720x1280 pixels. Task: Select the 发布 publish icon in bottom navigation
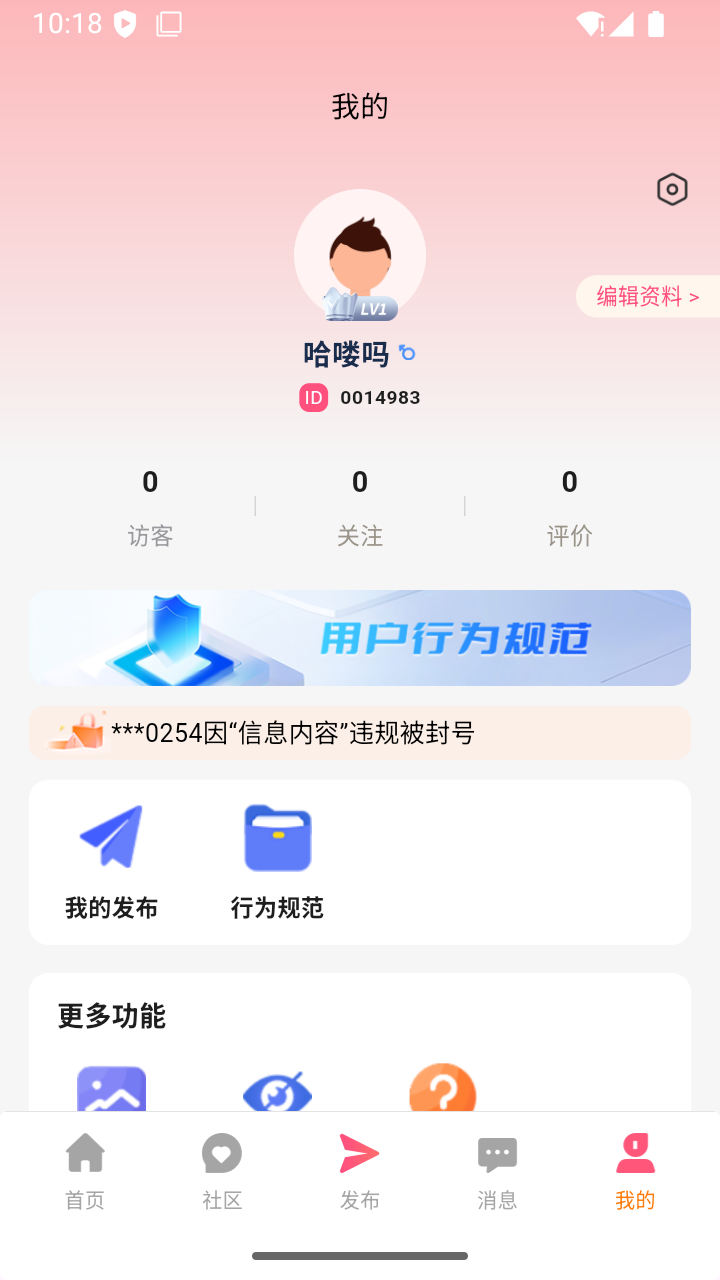click(x=359, y=1153)
